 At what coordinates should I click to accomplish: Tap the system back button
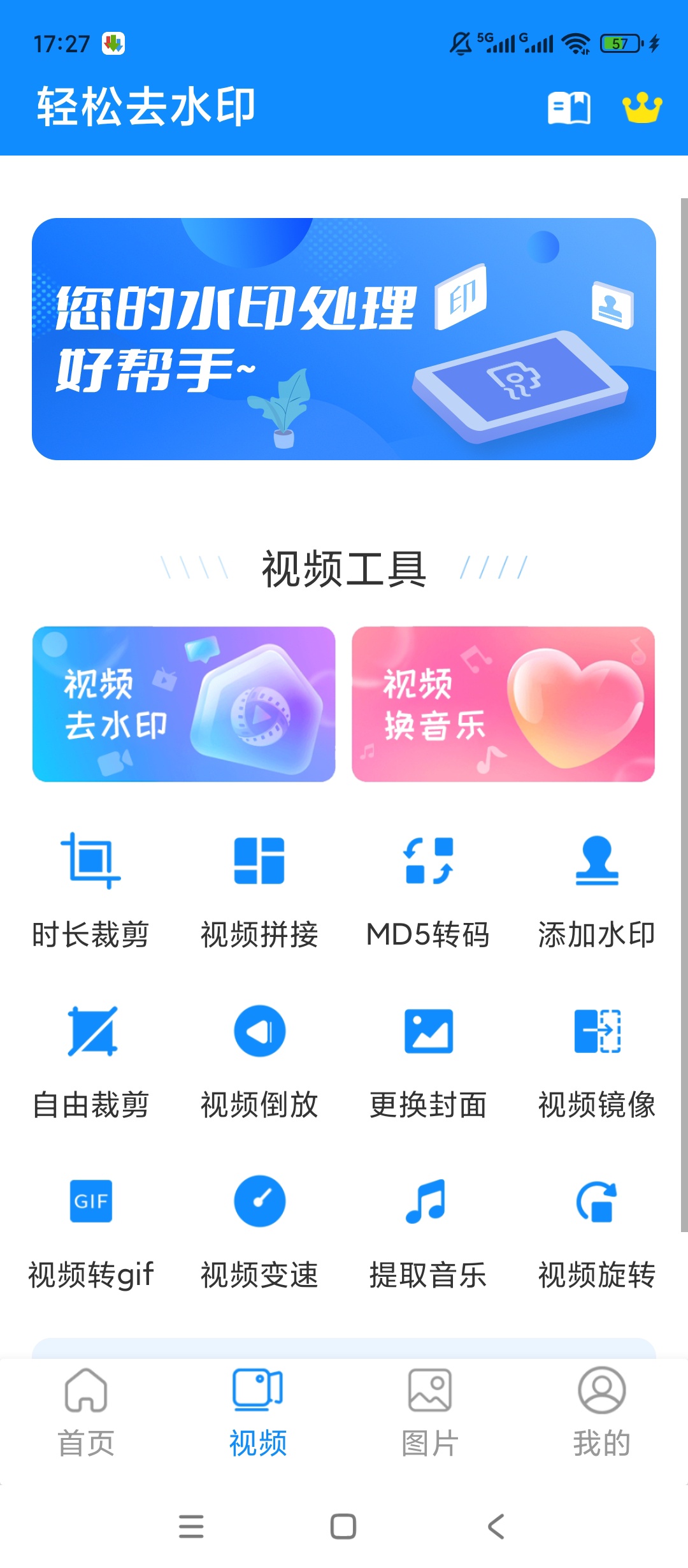496,1527
